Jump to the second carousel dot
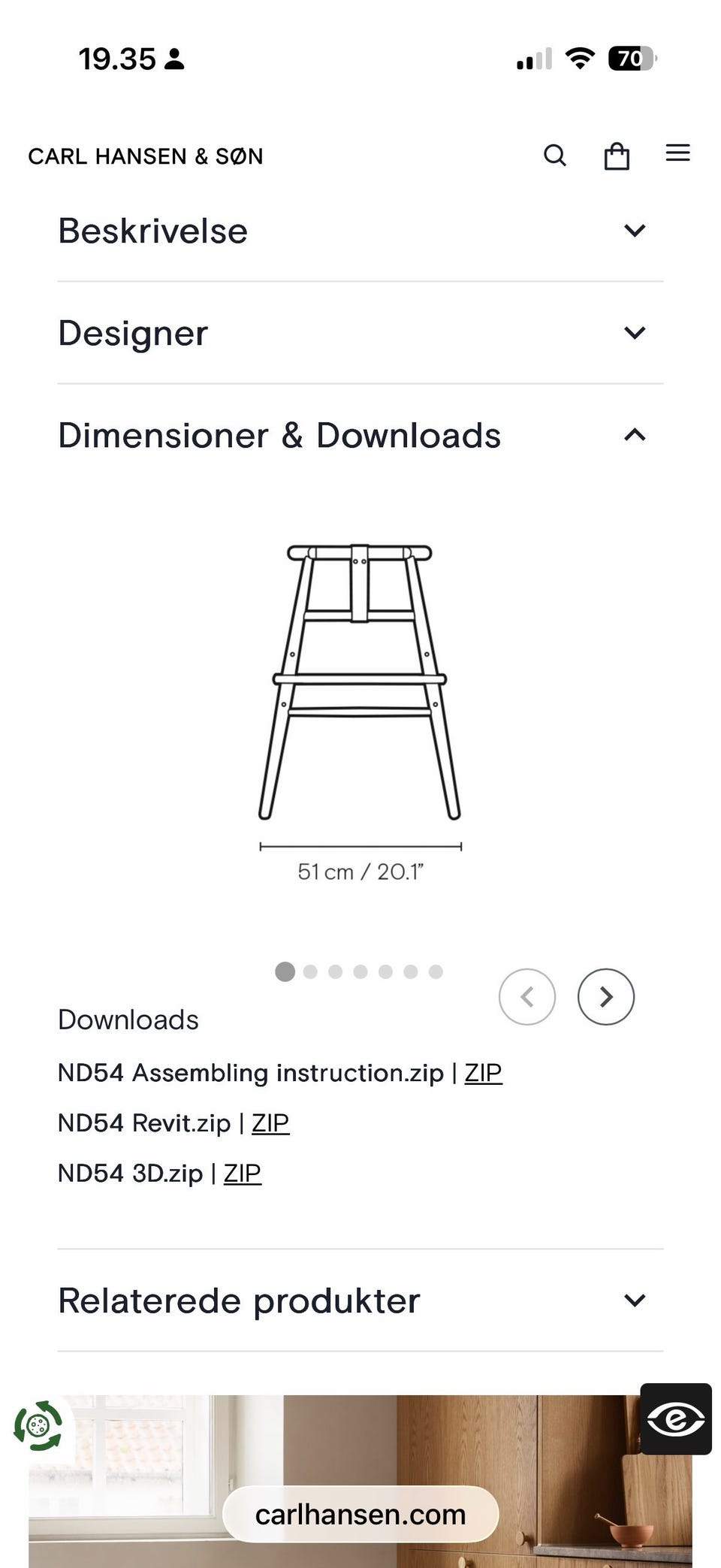721x1568 pixels. click(x=310, y=971)
